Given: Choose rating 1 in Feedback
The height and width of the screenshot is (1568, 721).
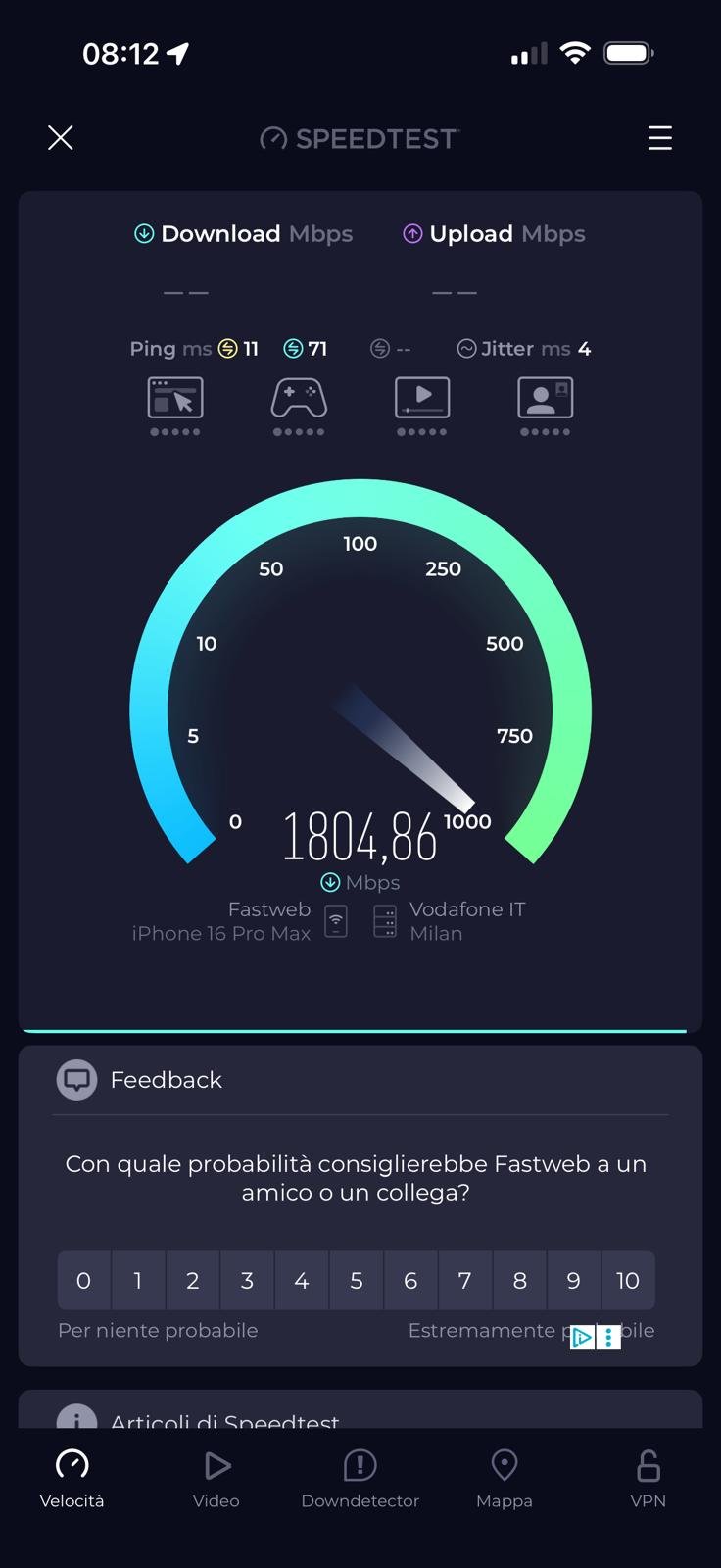Looking at the screenshot, I should pos(138,1281).
